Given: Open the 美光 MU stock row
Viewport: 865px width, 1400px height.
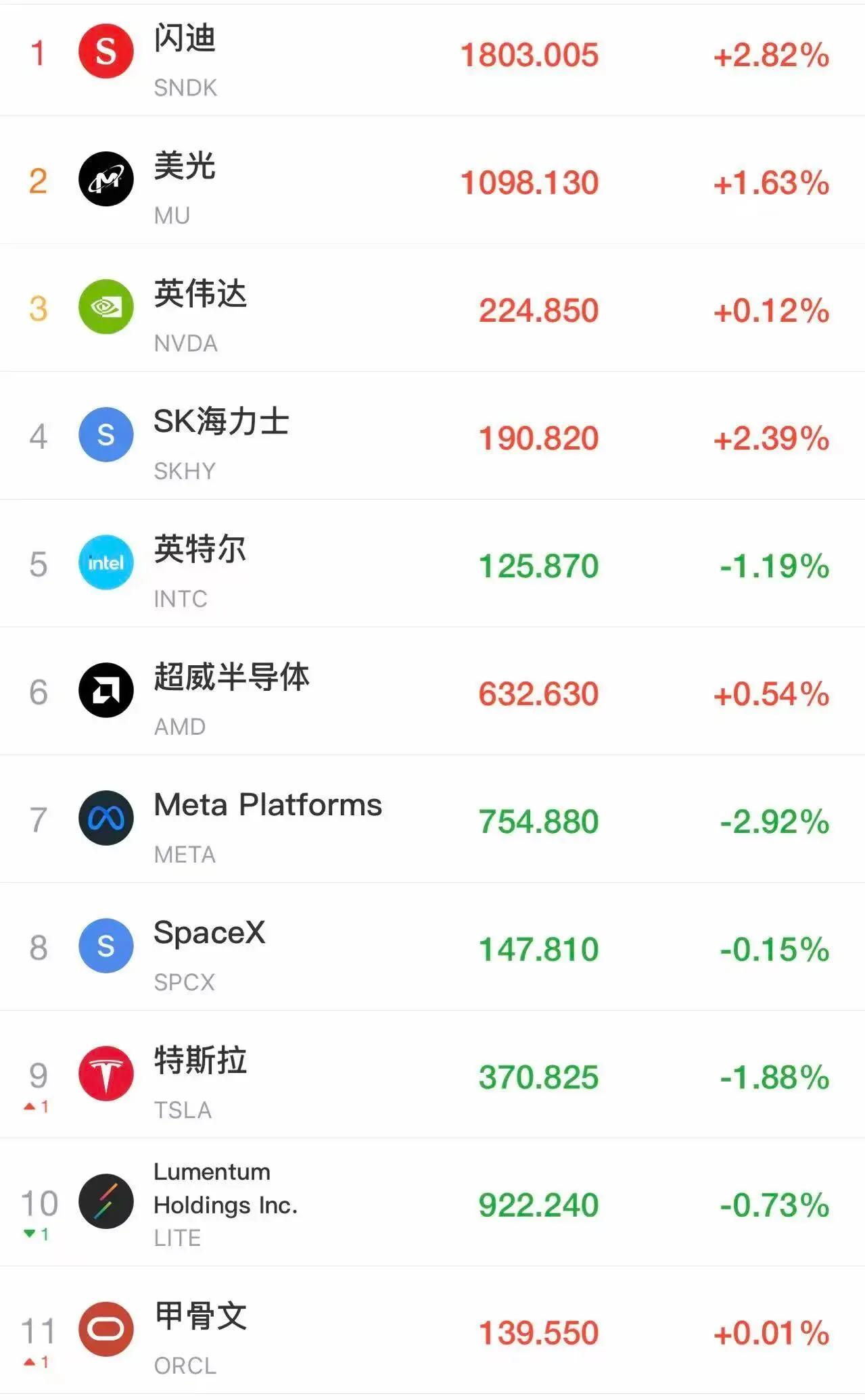Looking at the screenshot, I should (432, 180).
